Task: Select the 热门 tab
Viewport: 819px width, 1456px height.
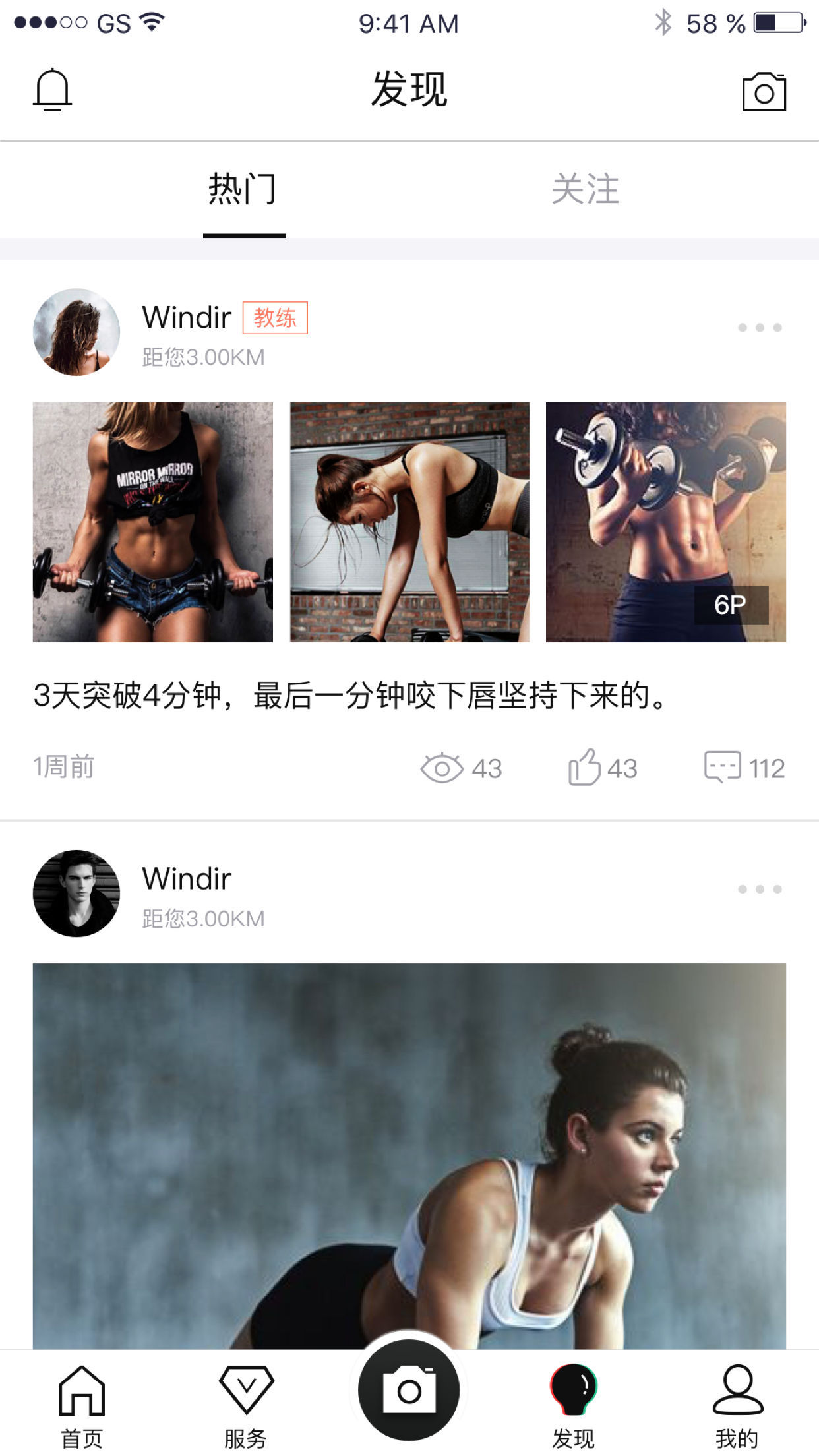Action: [x=243, y=189]
